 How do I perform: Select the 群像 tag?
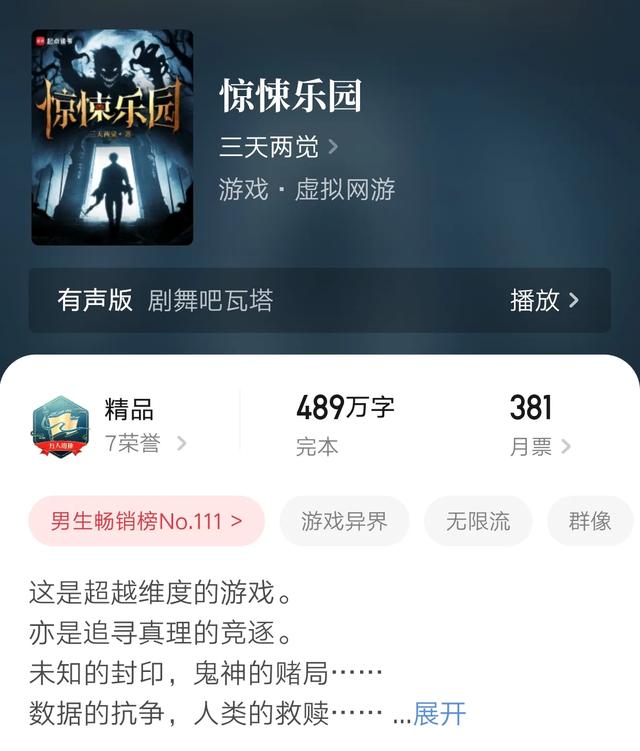coord(590,521)
